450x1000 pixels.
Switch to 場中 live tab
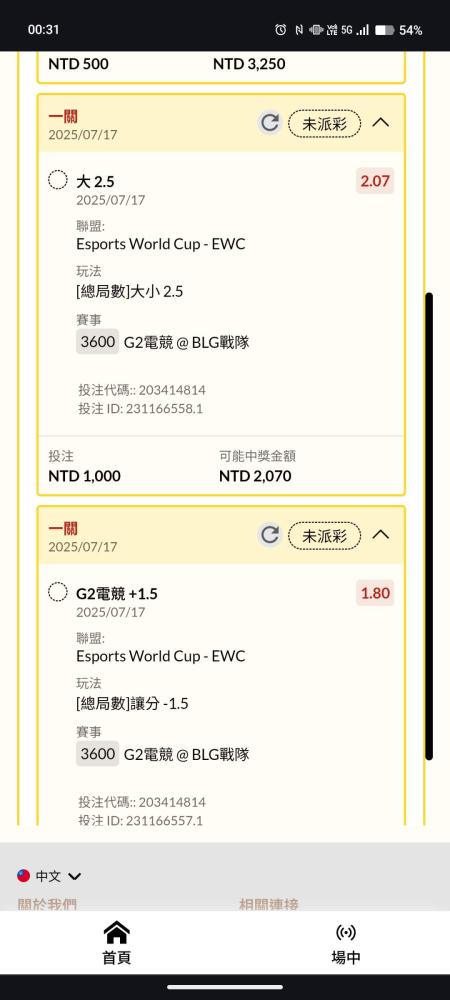pos(346,943)
